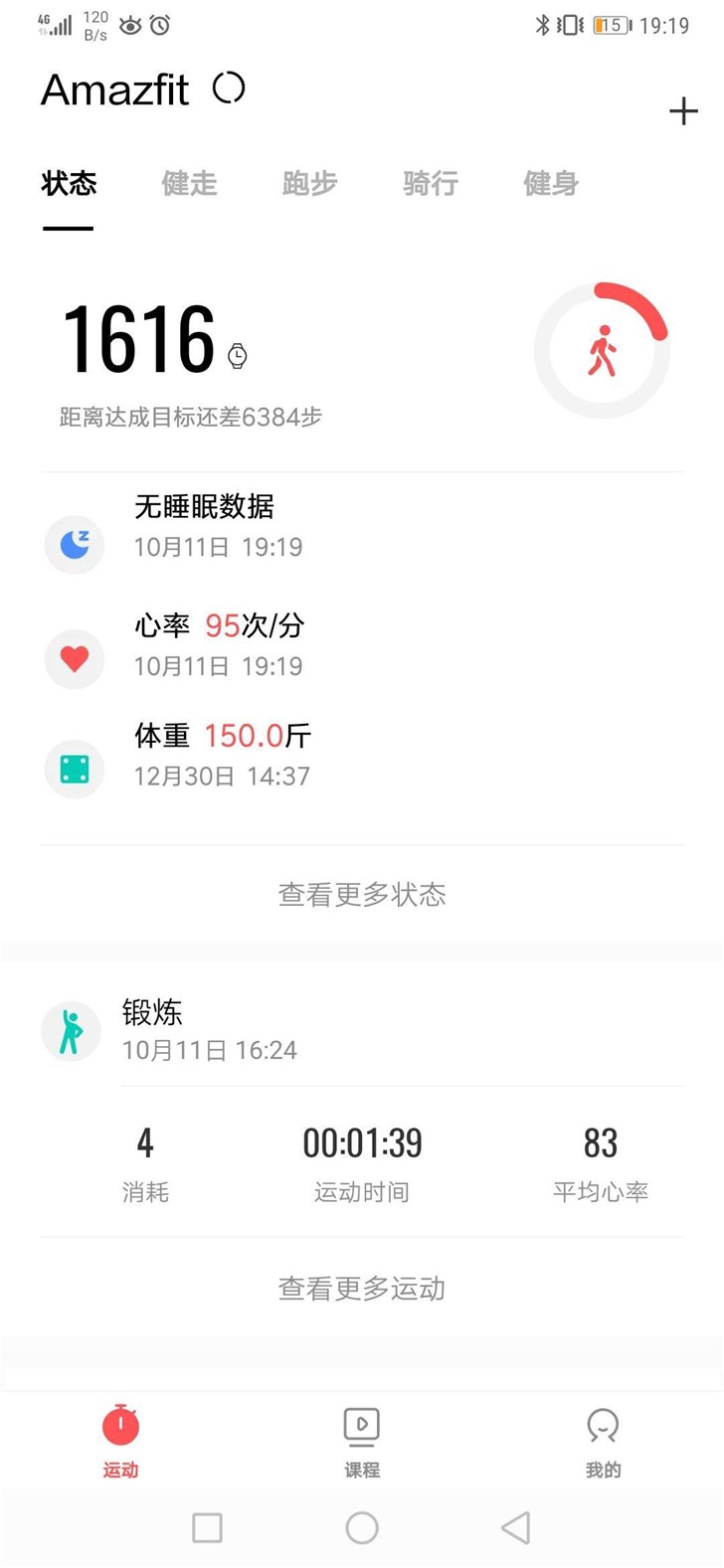Tap 查看更多状态 to see more status

pyautogui.click(x=362, y=895)
